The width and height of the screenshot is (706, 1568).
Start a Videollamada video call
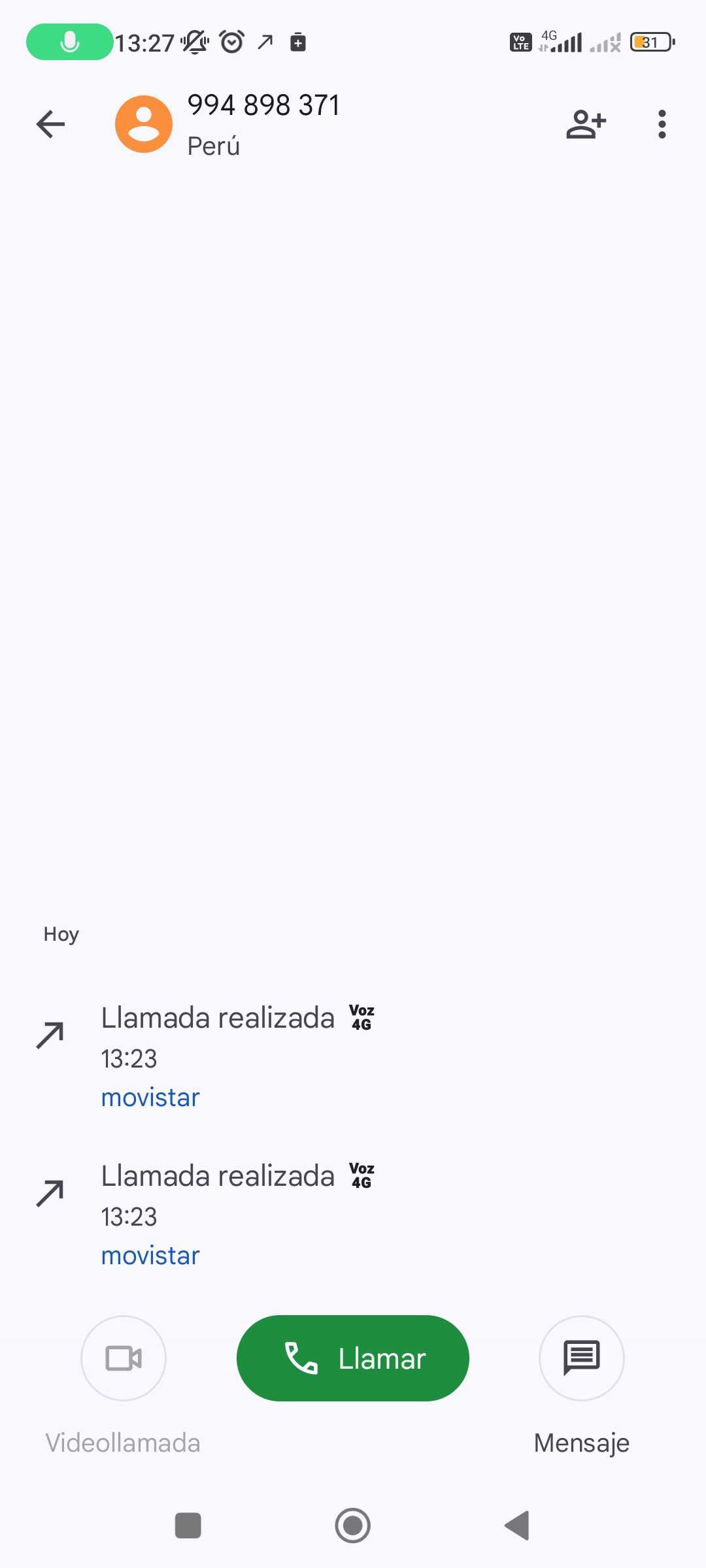[124, 1358]
